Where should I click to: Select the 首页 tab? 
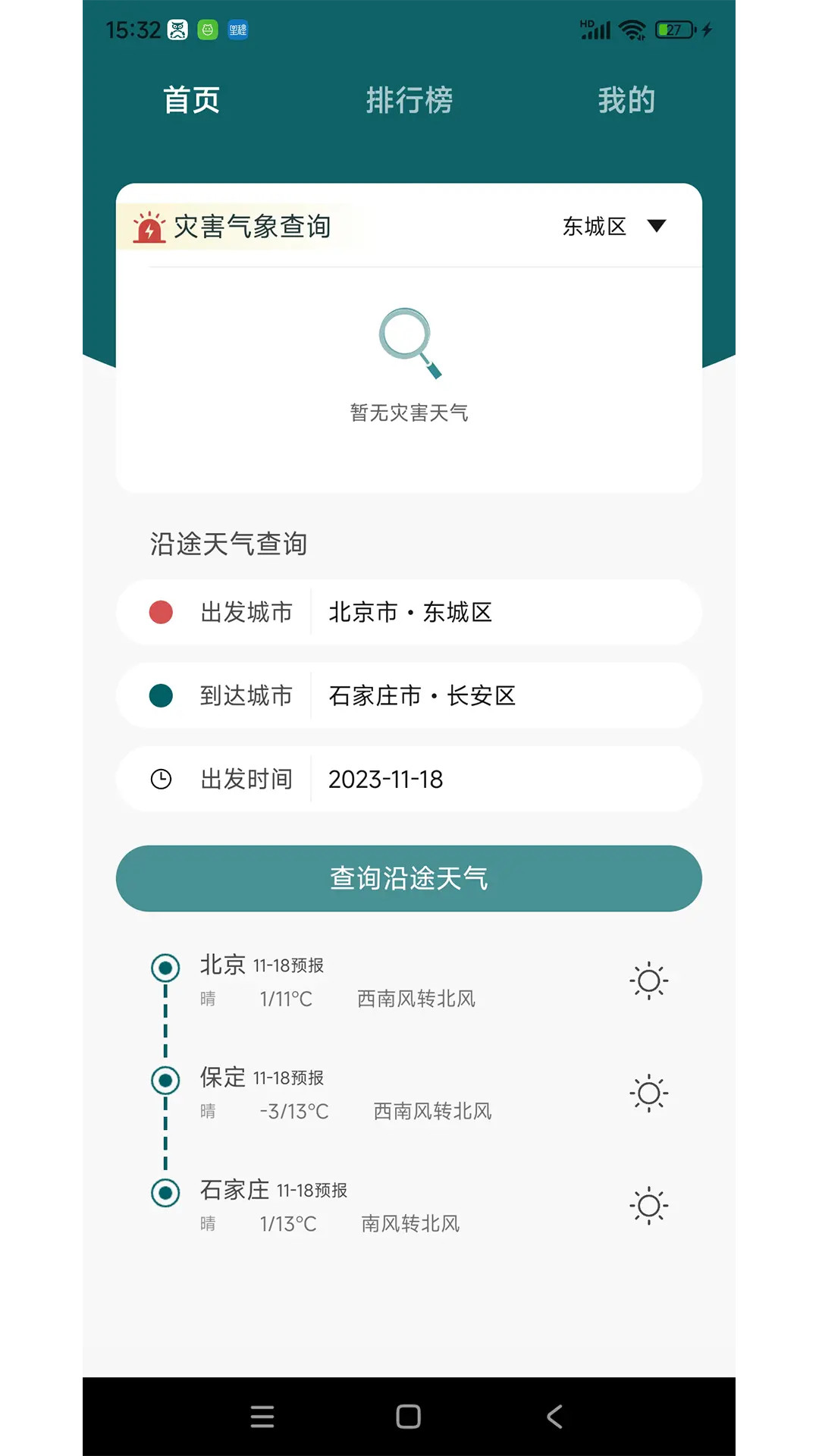192,100
